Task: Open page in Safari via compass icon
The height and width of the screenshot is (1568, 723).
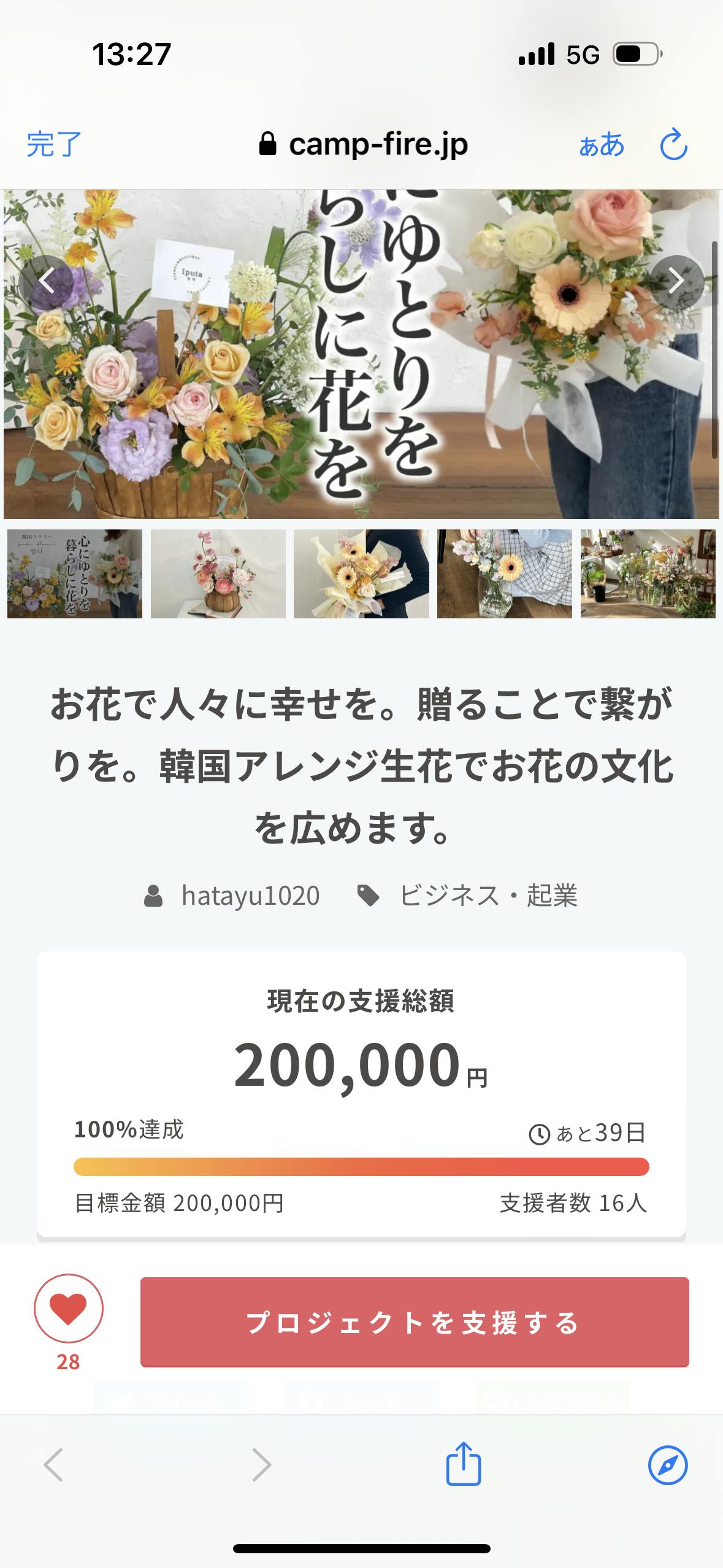Action: (x=667, y=1464)
